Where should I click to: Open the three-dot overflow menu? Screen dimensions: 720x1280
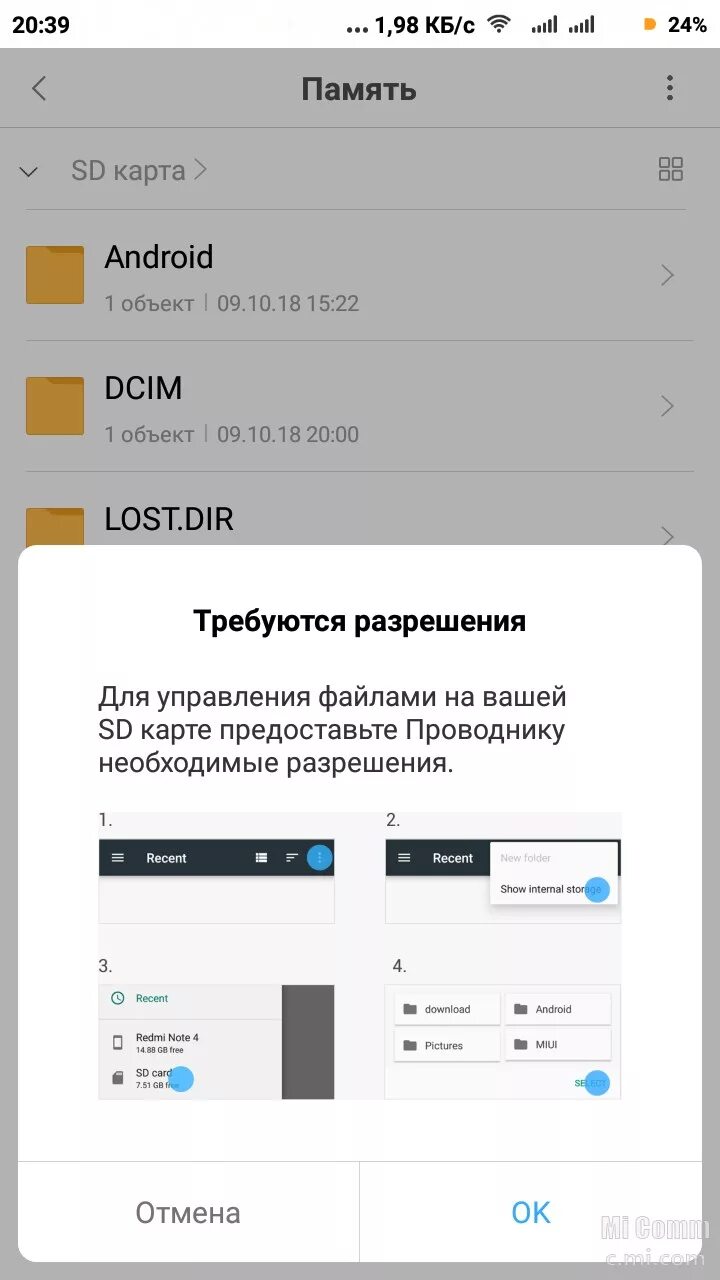tap(670, 88)
